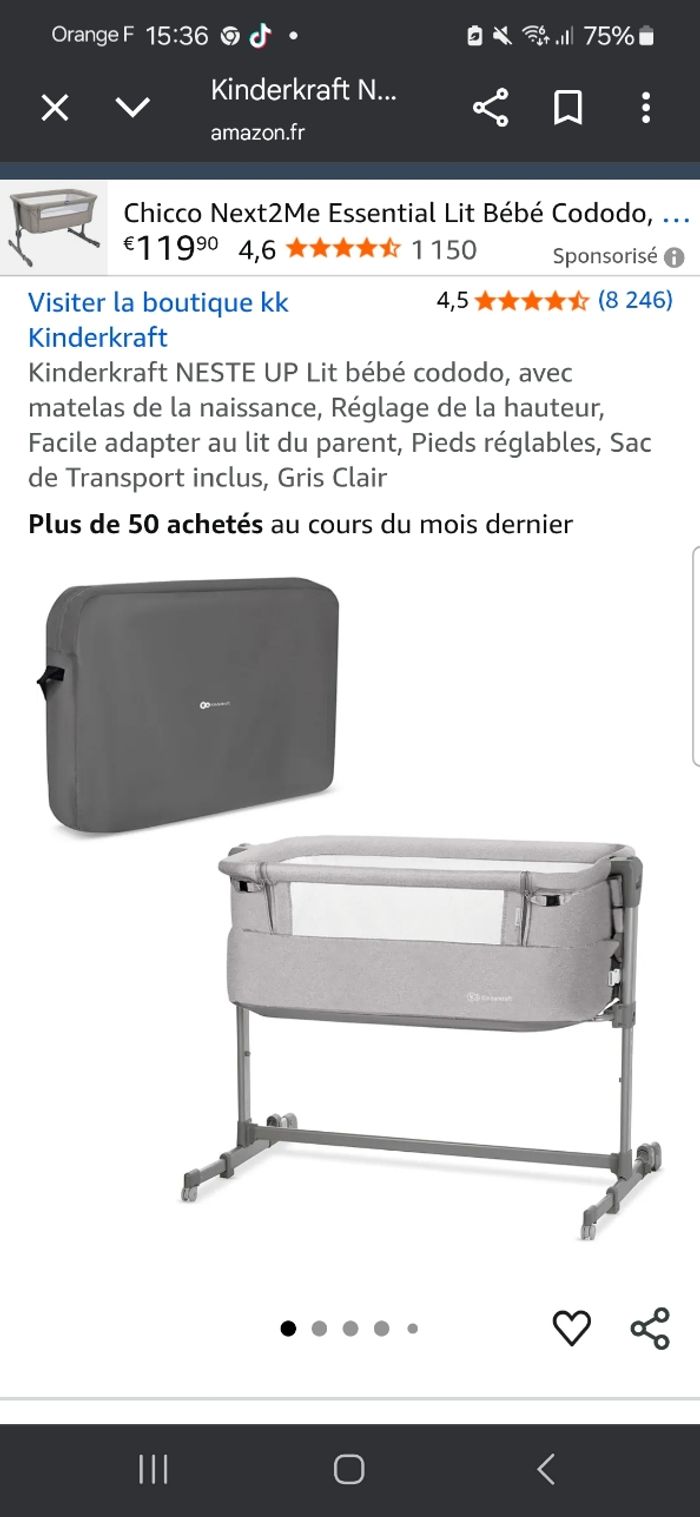Open the recent apps overview

153,1469
